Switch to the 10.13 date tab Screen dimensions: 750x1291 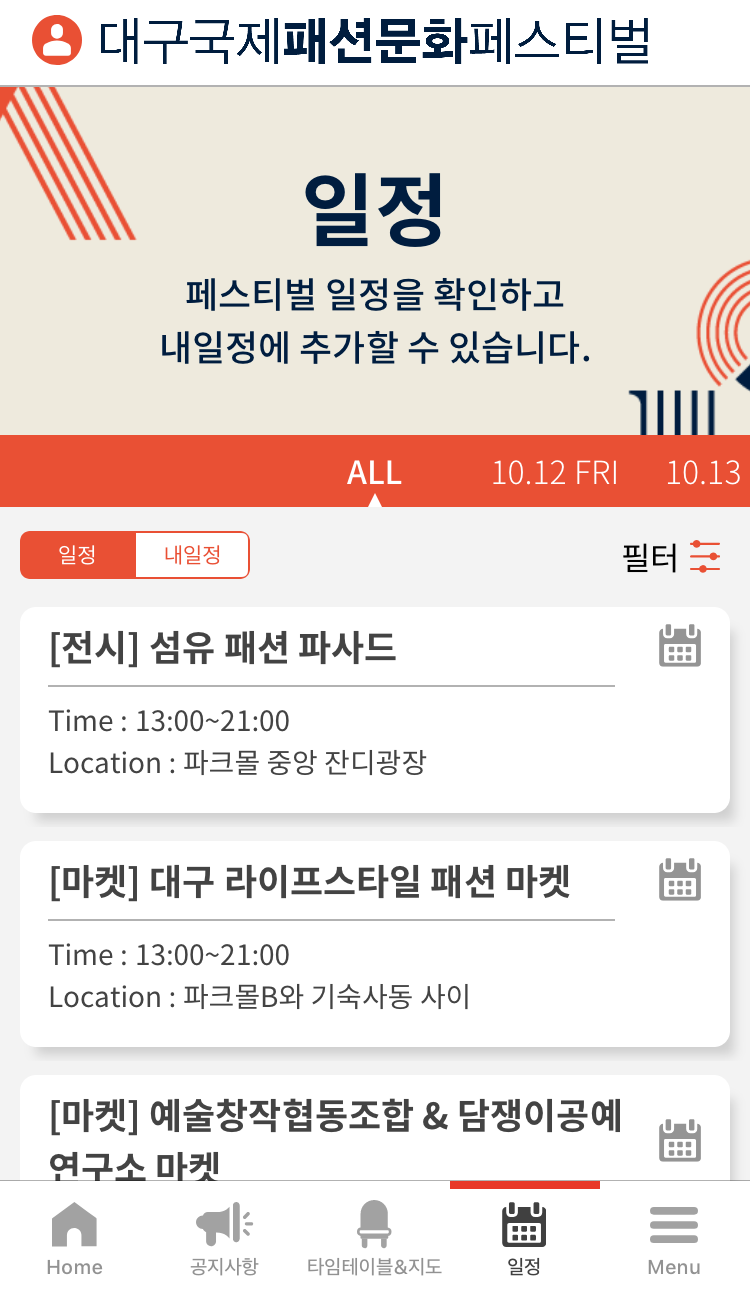click(x=704, y=472)
